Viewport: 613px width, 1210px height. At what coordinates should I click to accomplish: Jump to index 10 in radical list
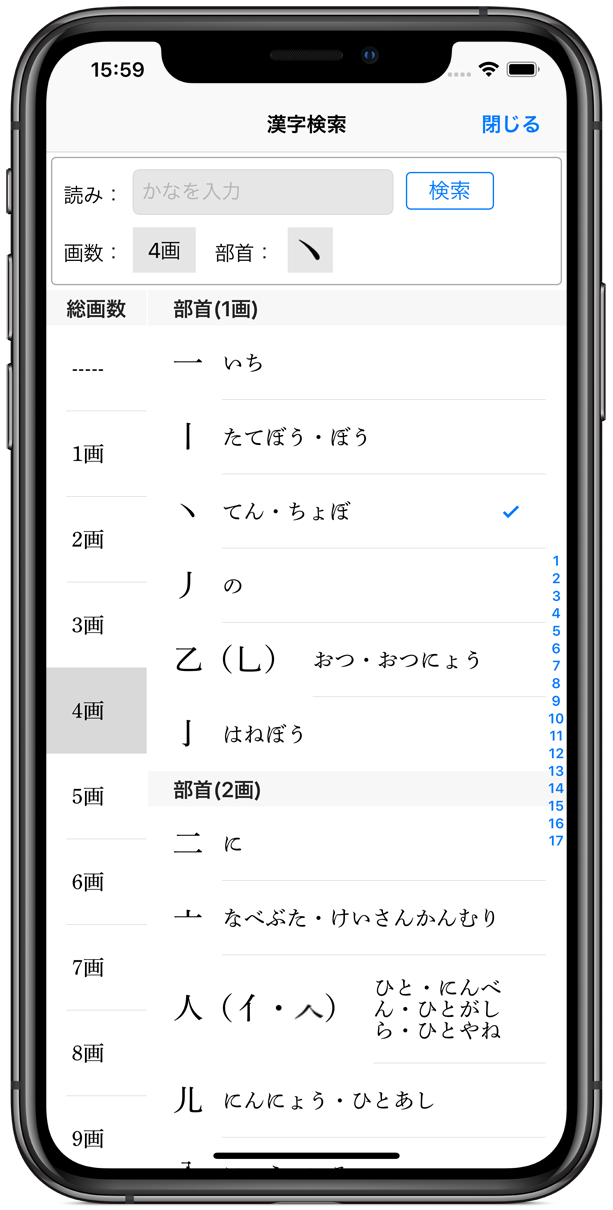pyautogui.click(x=556, y=718)
